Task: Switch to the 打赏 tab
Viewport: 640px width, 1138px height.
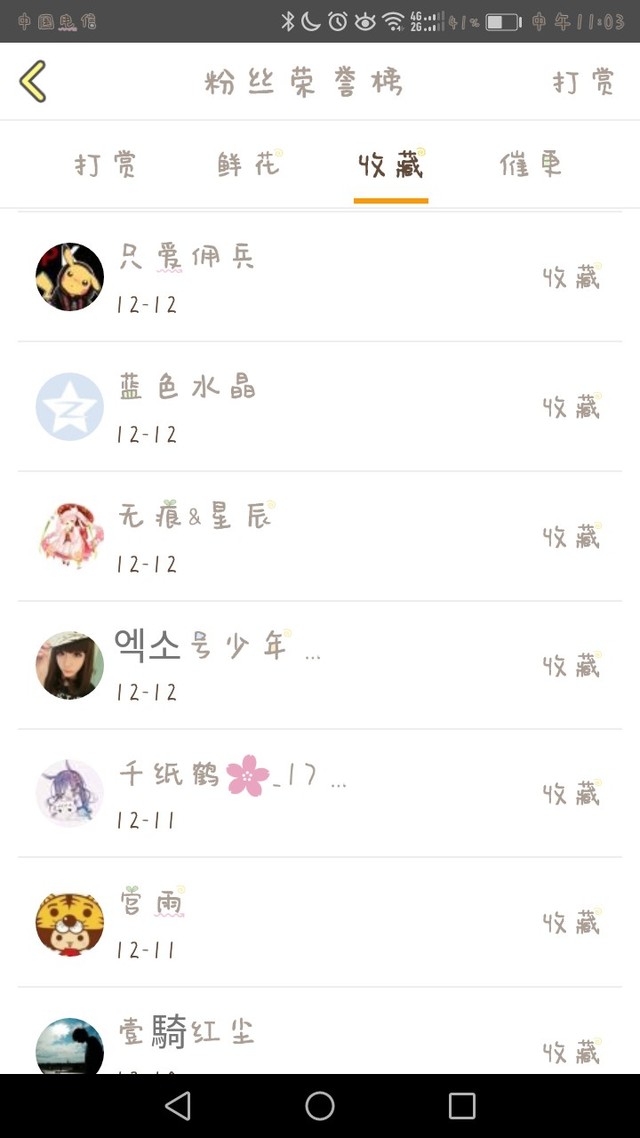Action: click(106, 164)
